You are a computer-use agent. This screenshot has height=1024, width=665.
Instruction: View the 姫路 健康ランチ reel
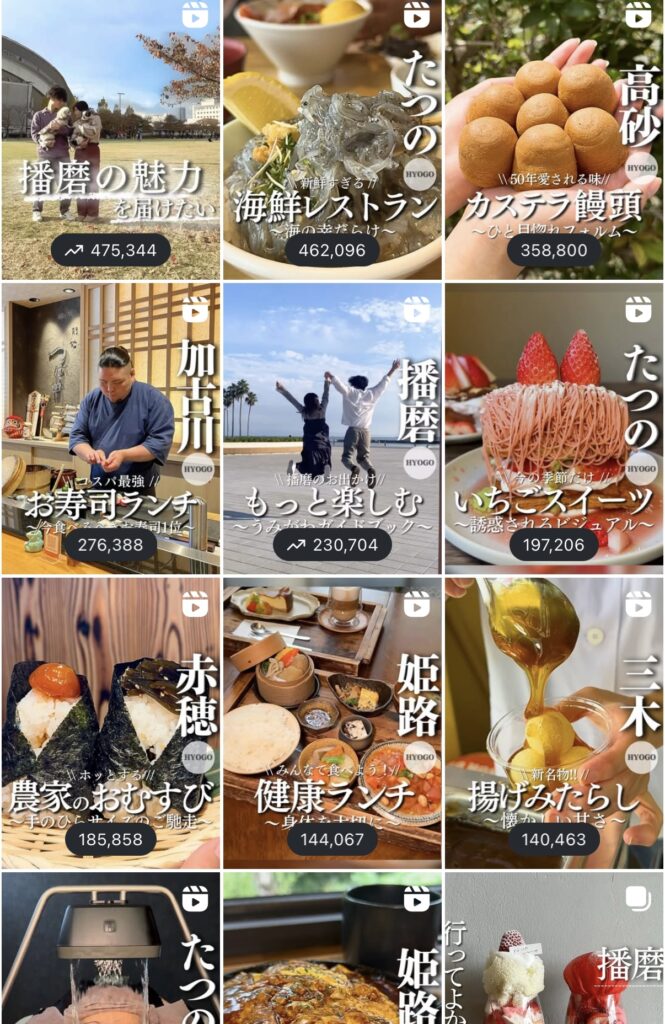tap(332, 722)
